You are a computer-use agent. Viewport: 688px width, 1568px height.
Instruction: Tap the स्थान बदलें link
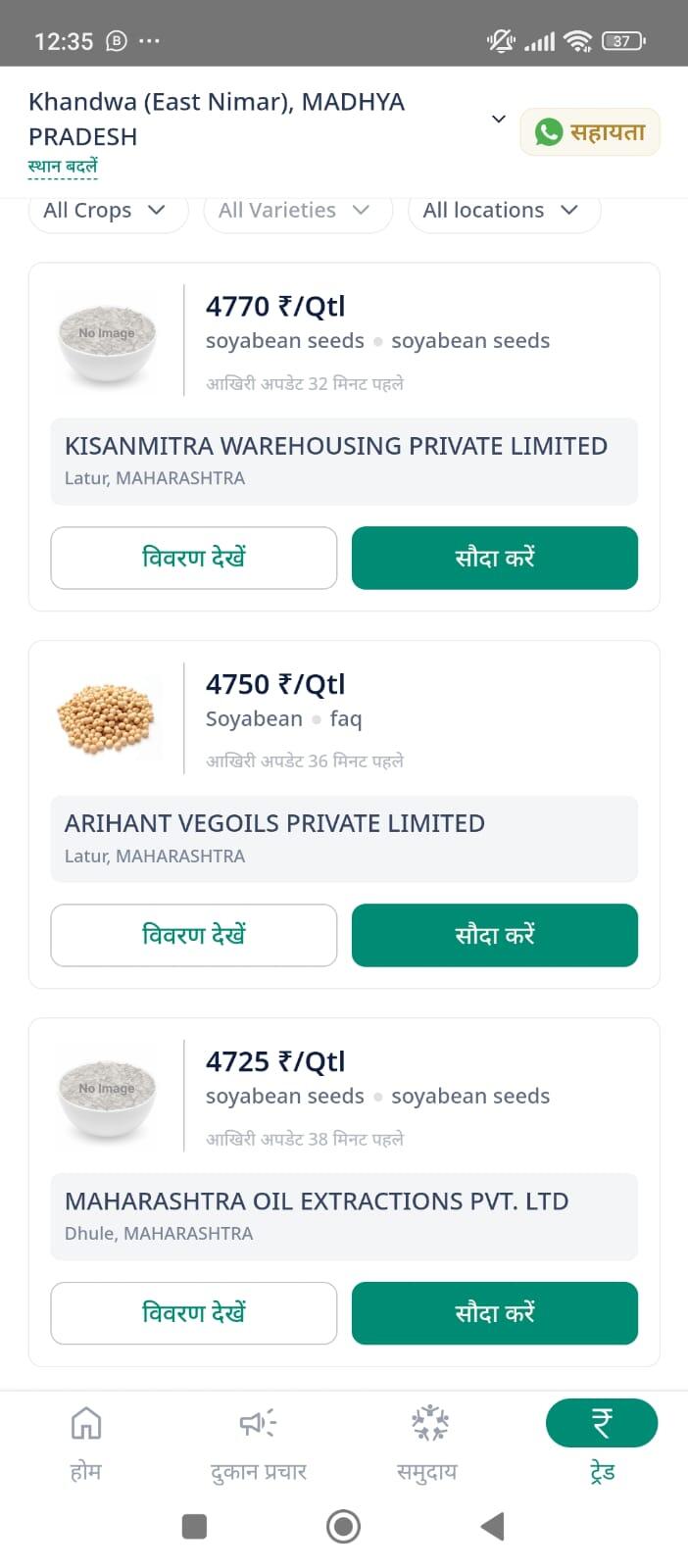[x=63, y=166]
